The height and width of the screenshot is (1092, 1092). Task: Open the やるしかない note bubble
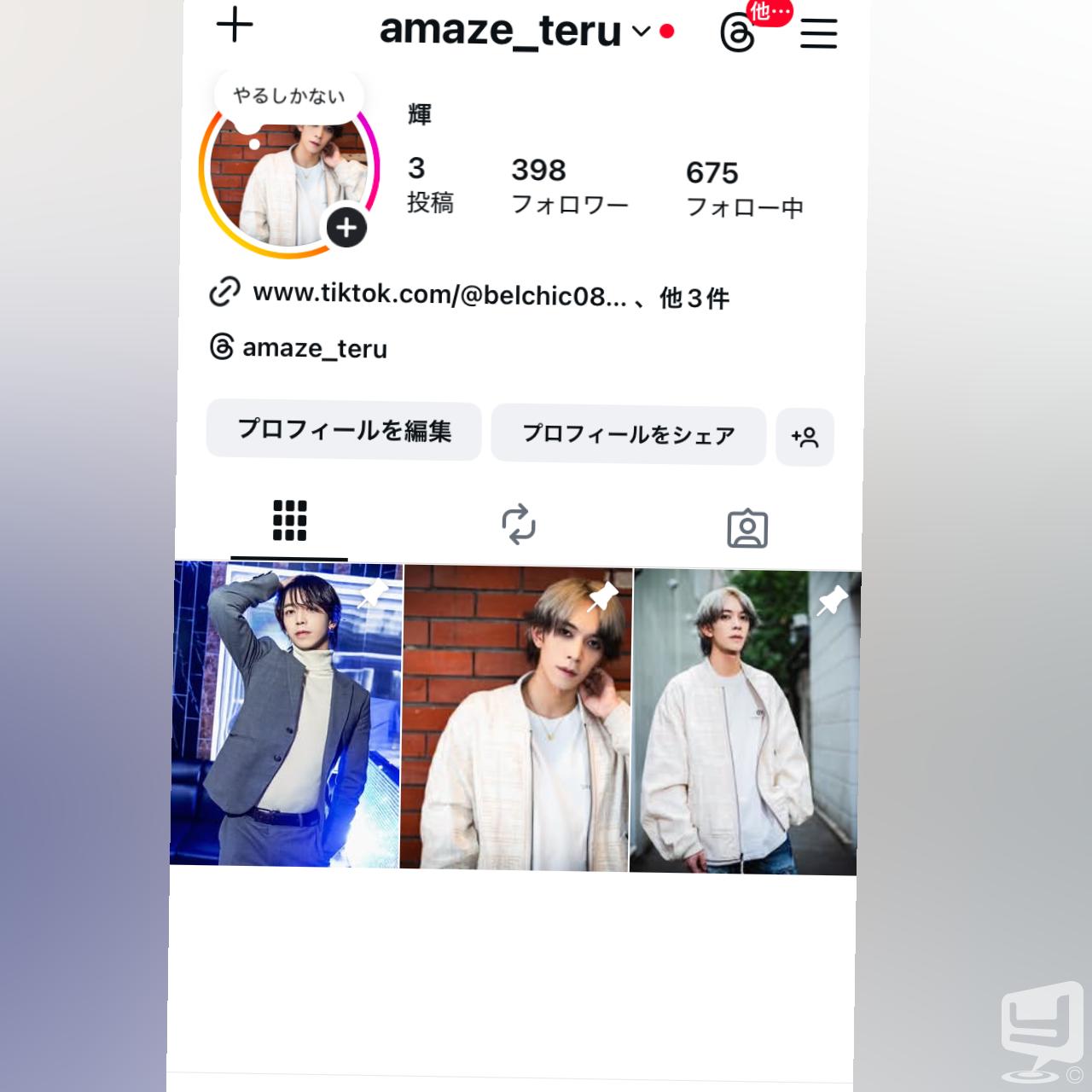pos(289,96)
